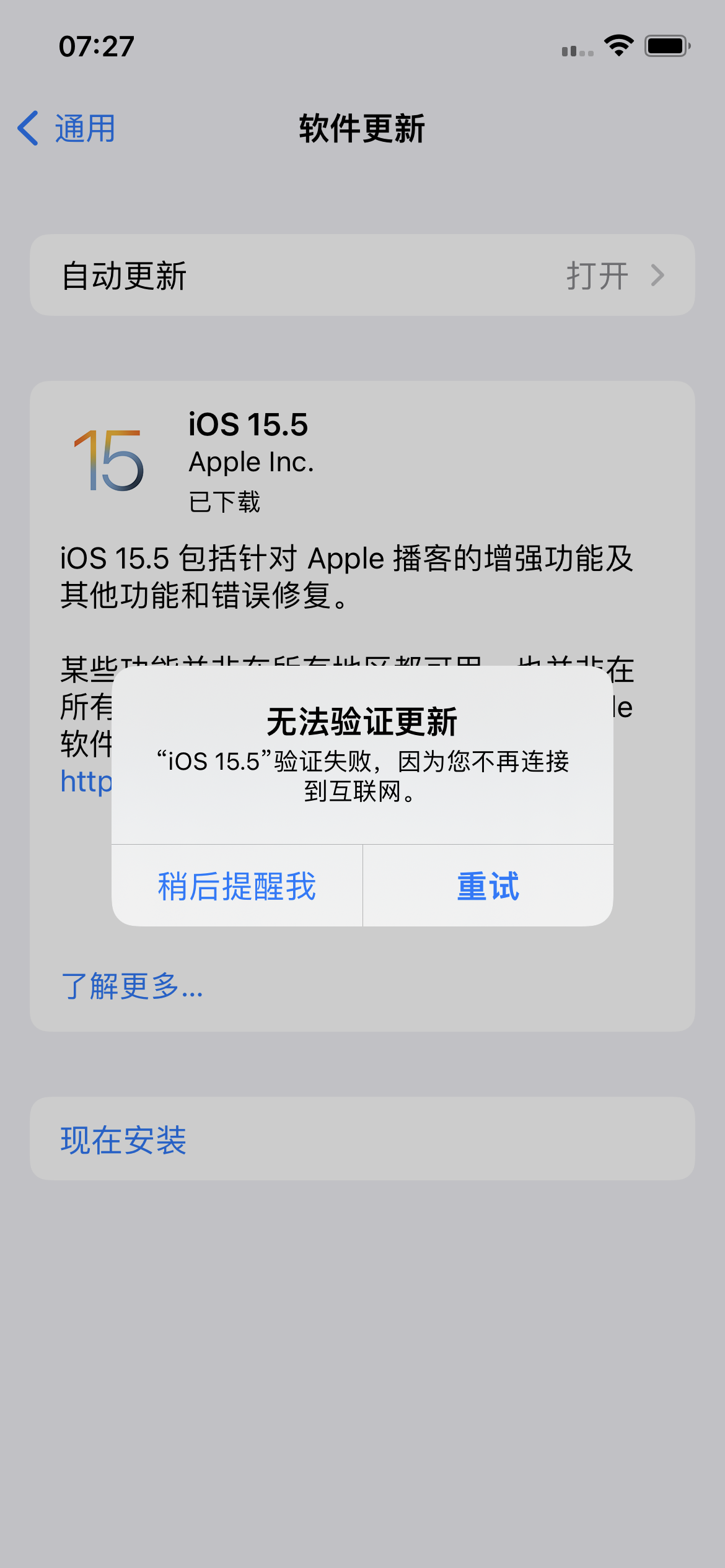Tap 现在安装 to install iOS 15.5
The image size is (725, 1568).
pyautogui.click(x=123, y=1140)
